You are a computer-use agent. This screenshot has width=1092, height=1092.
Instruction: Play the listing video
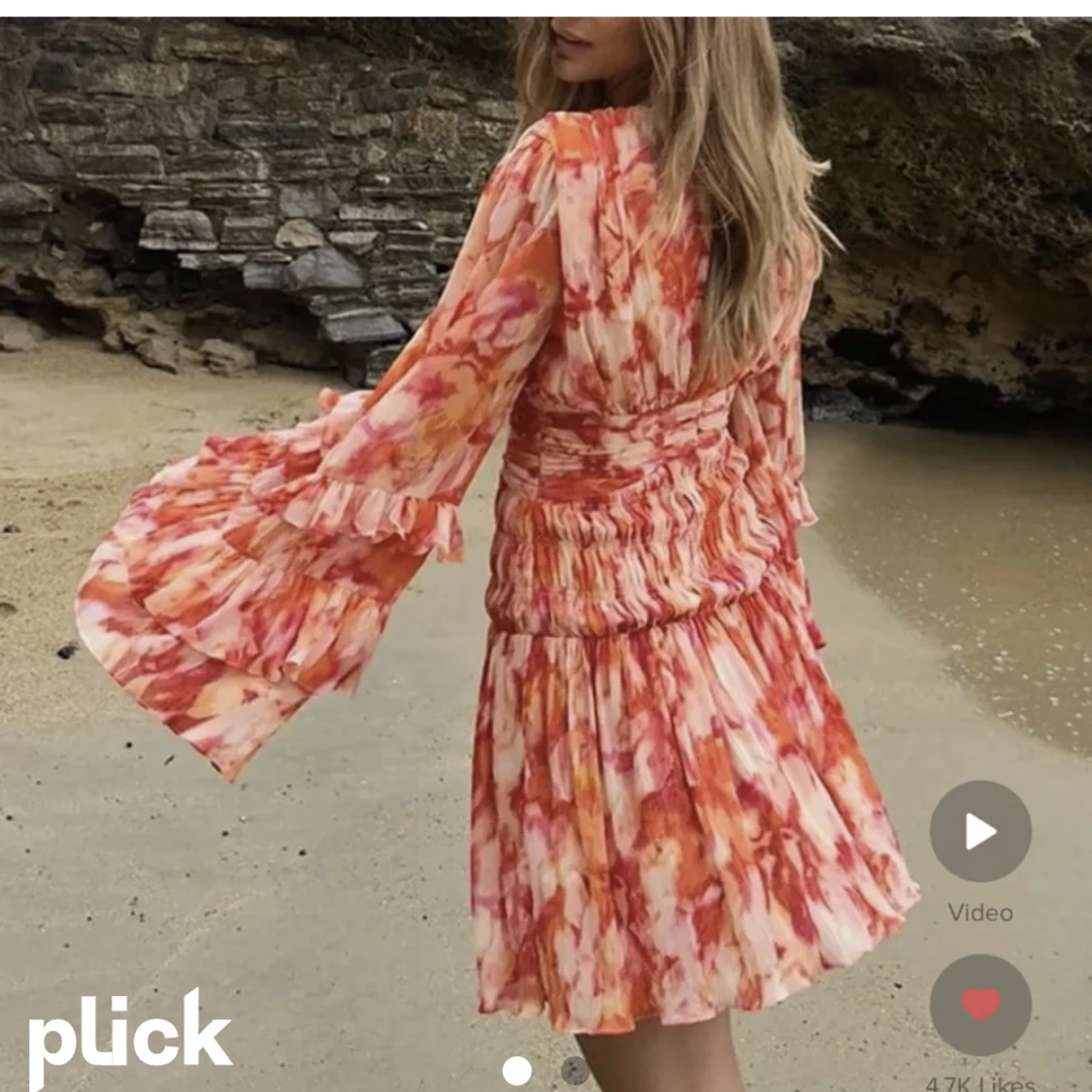pyautogui.click(x=980, y=831)
